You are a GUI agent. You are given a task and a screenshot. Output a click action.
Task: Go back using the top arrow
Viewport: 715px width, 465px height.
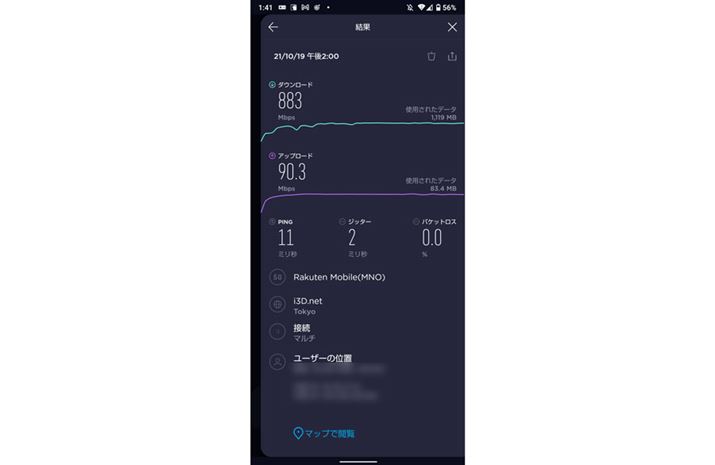click(273, 27)
